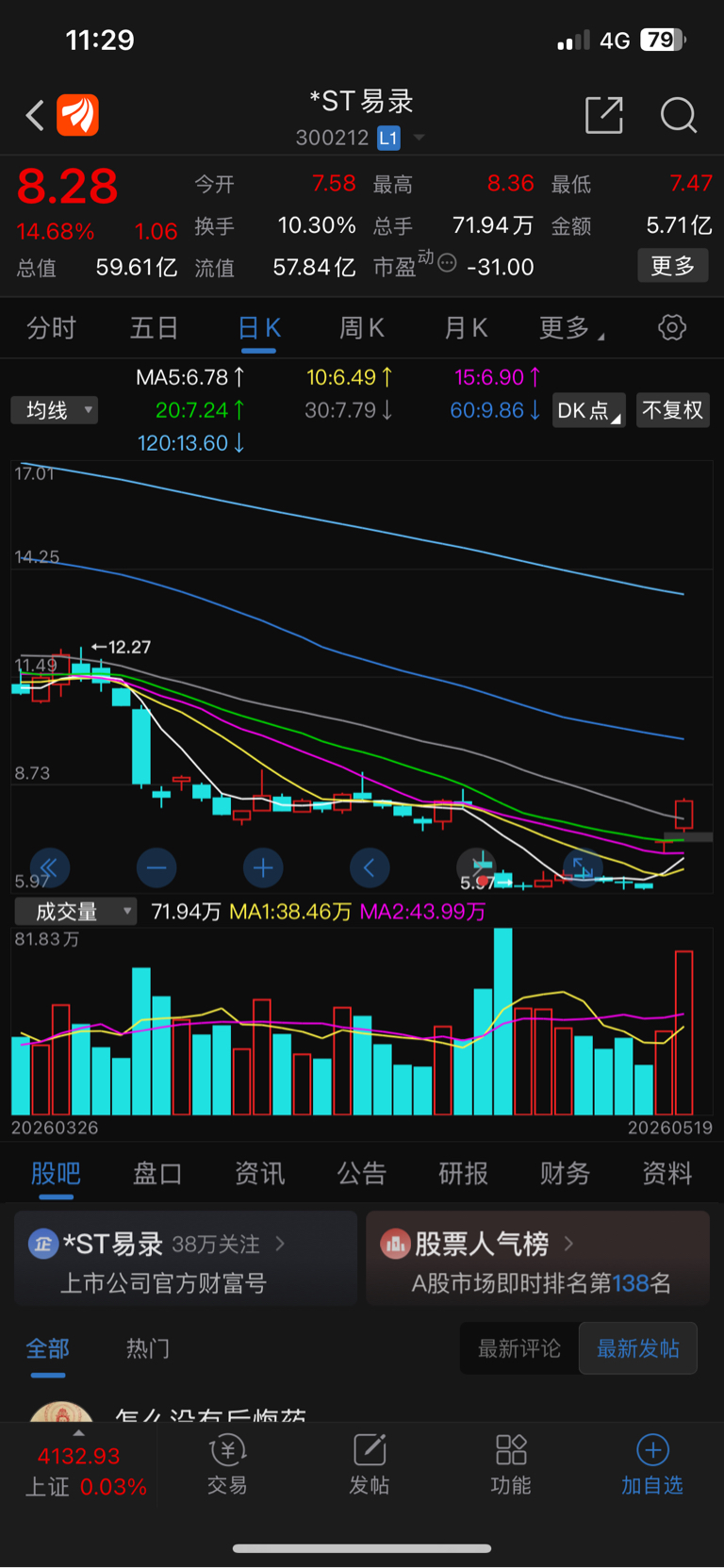Open 交易 from the bottom bar
The width and height of the screenshot is (724, 1568).
(x=227, y=1465)
